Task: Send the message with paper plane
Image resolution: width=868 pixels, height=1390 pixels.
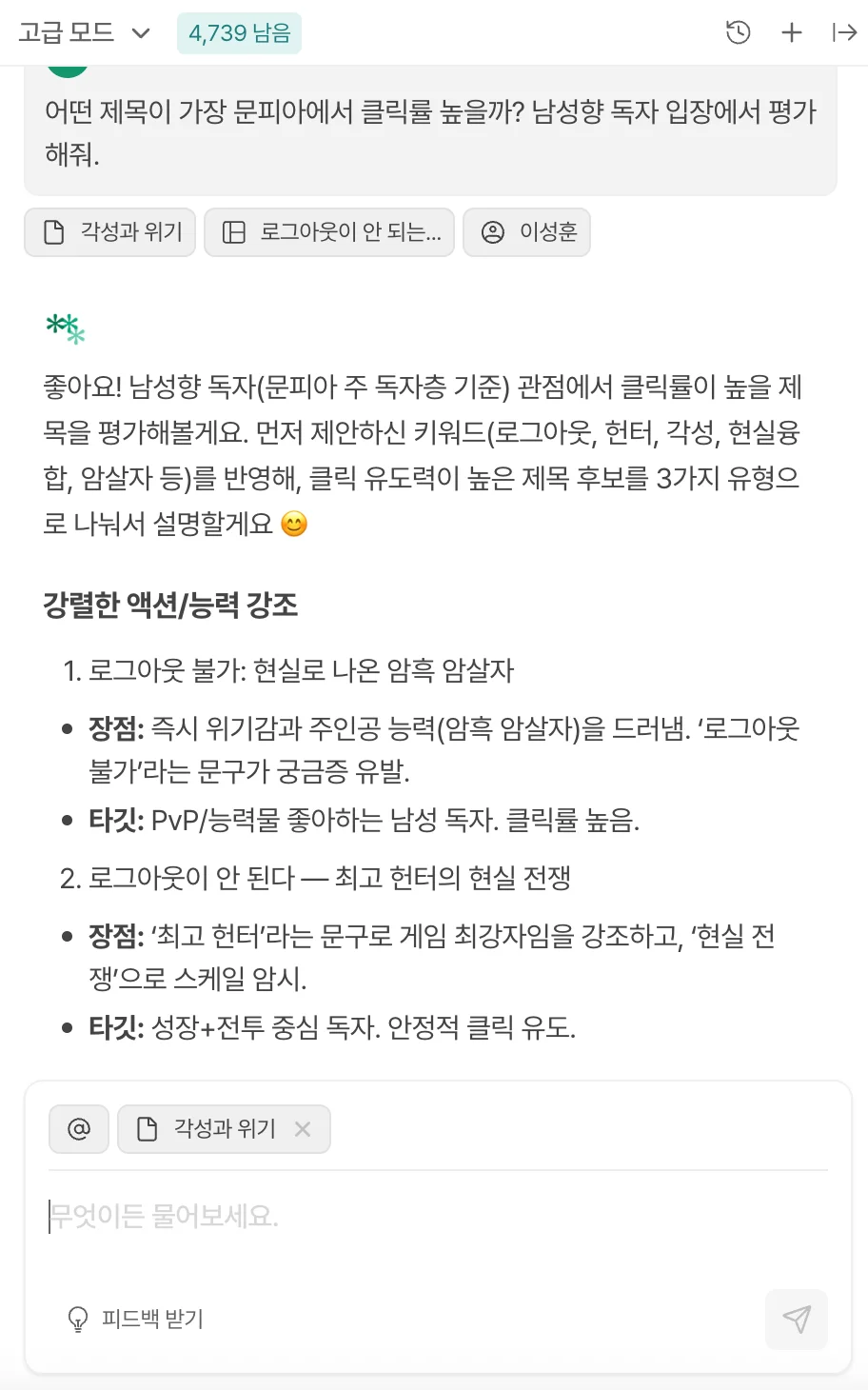Action: (796, 1319)
